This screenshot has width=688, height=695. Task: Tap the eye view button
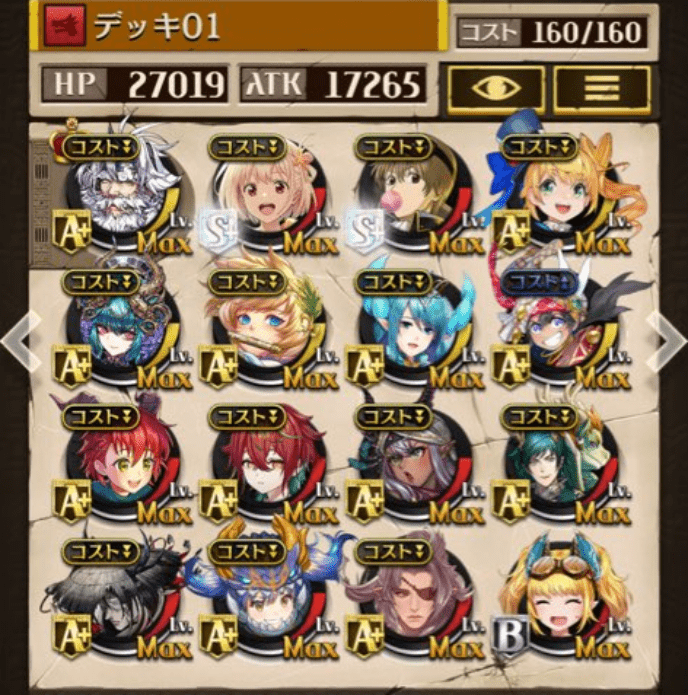[496, 88]
